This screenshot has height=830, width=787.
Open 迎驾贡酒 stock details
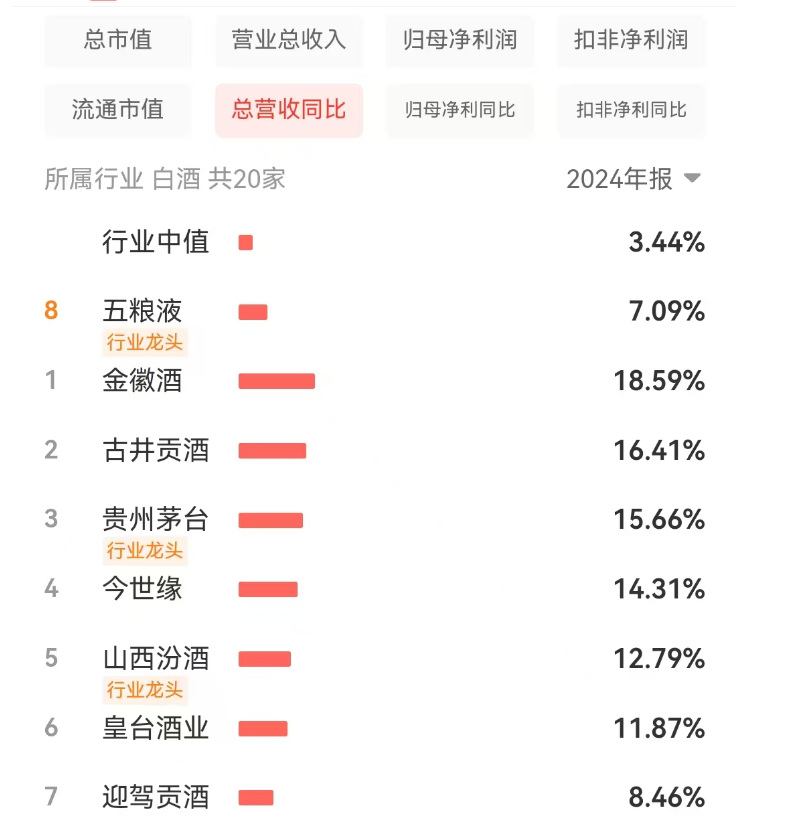tap(375, 797)
